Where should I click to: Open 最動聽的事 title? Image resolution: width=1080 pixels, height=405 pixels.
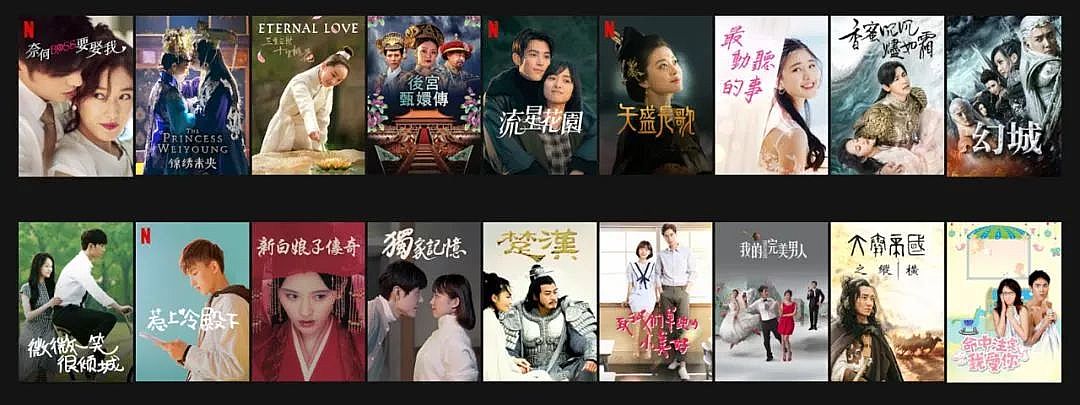771,96
